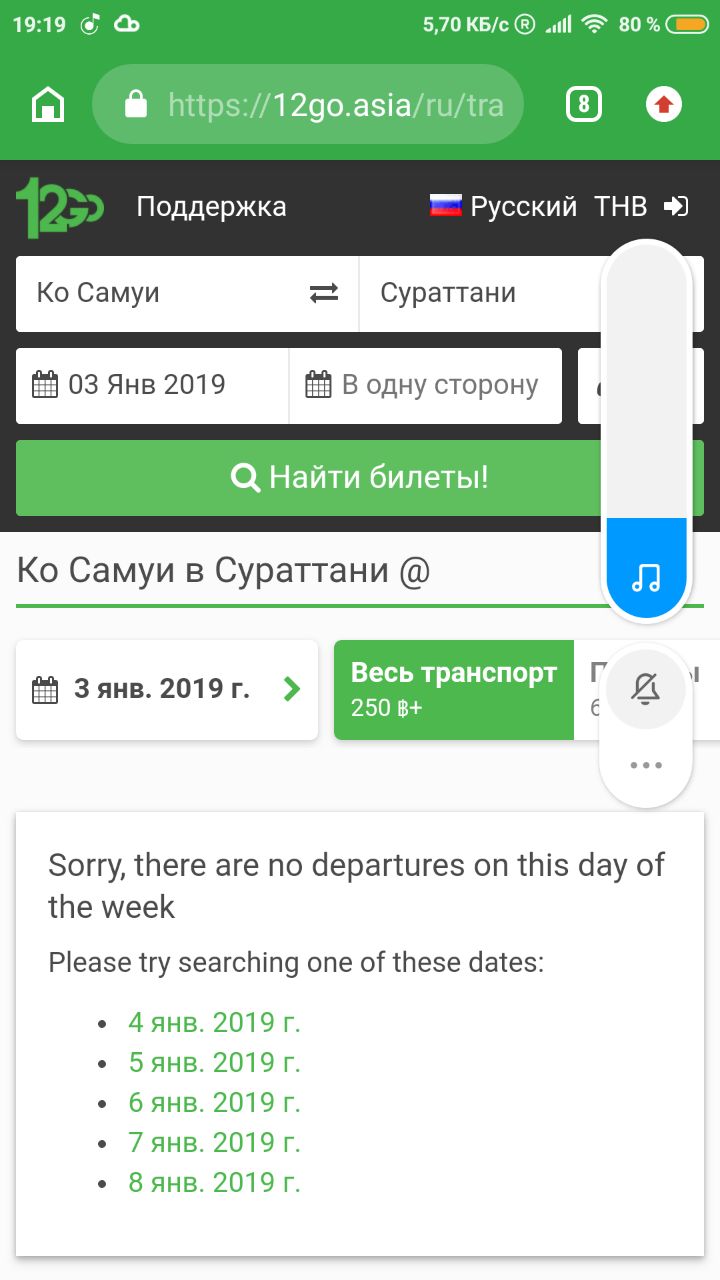Pick departure date 03 Янв 2019

[152, 385]
